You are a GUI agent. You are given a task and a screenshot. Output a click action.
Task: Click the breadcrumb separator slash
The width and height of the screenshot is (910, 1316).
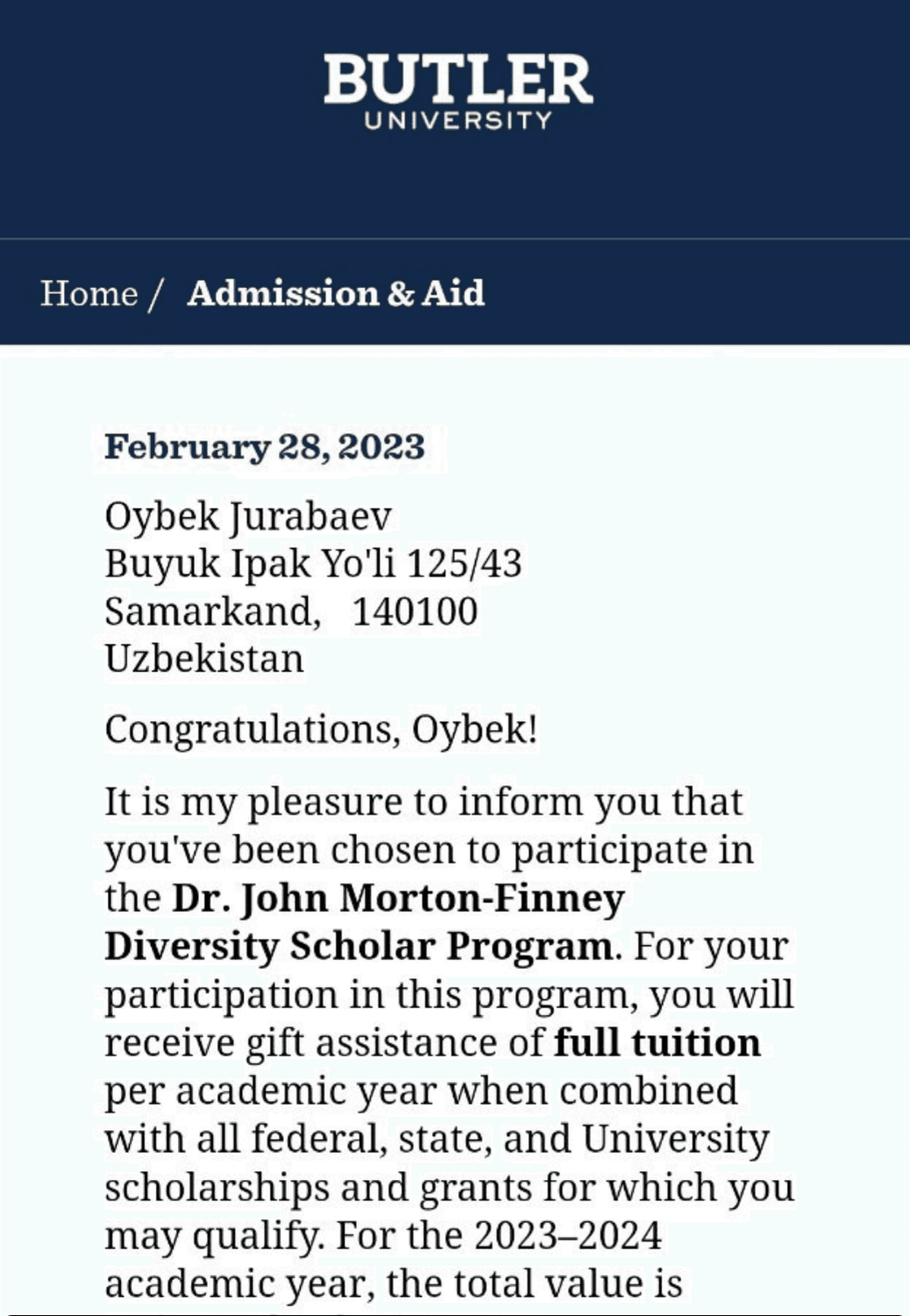coord(157,294)
